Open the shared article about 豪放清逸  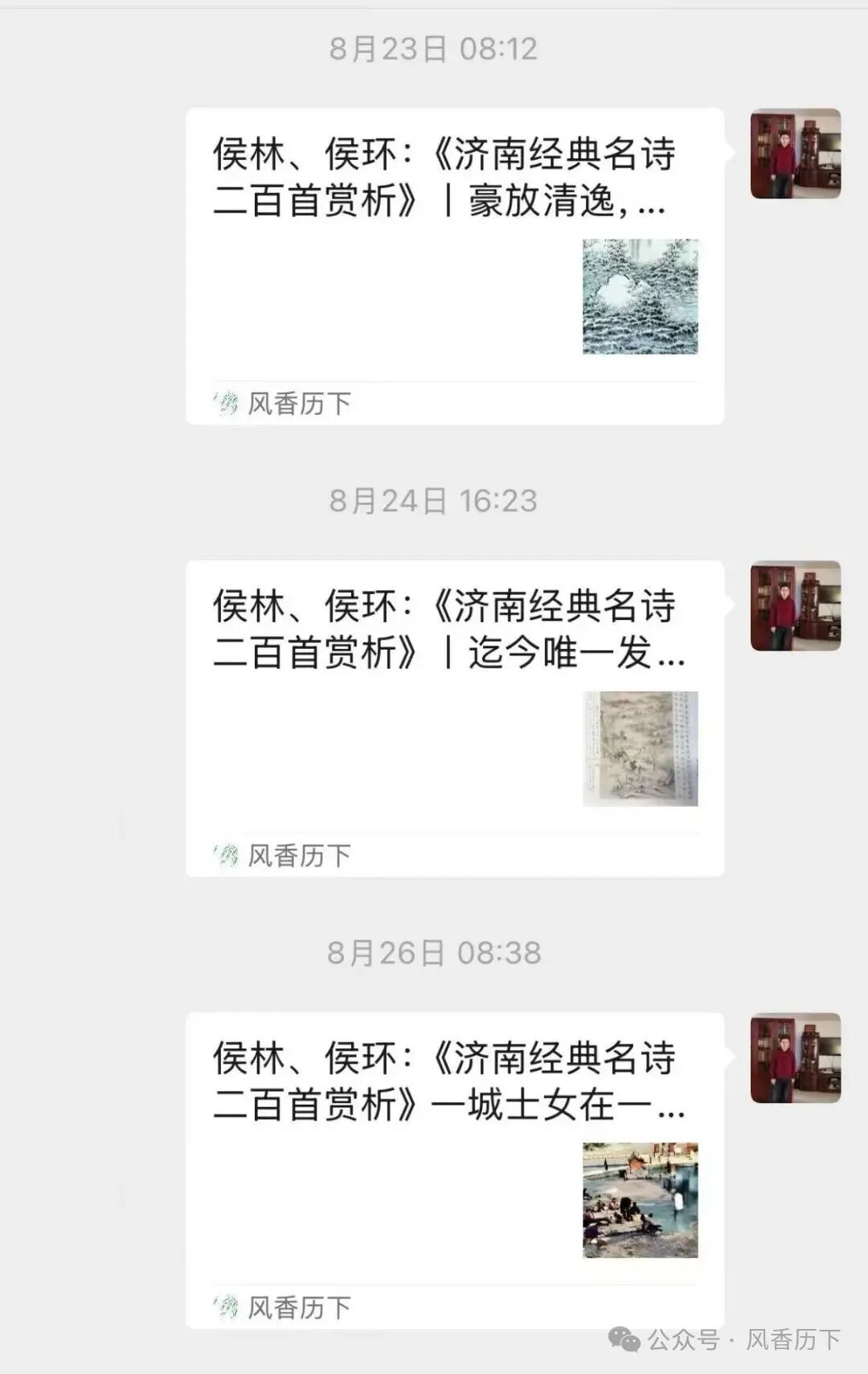[x=454, y=265]
